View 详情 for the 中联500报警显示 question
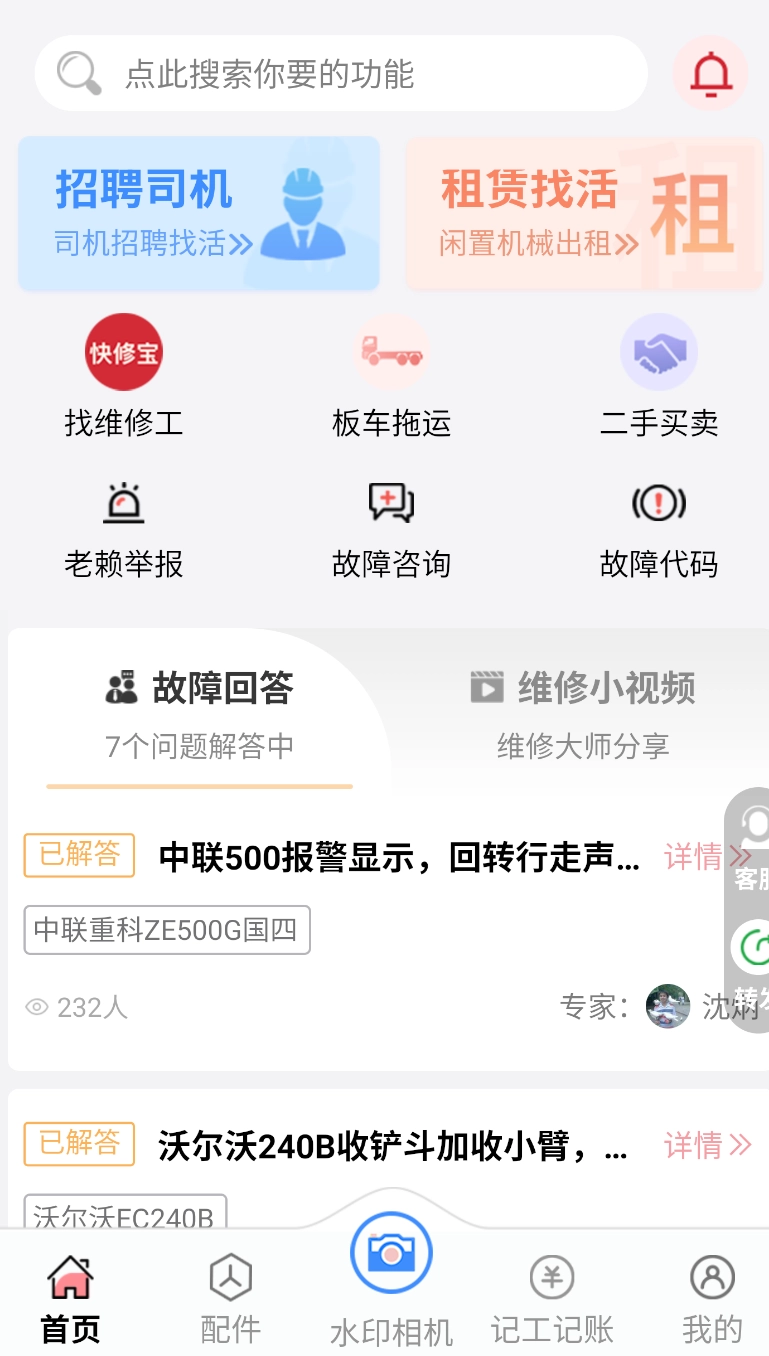 [706, 857]
